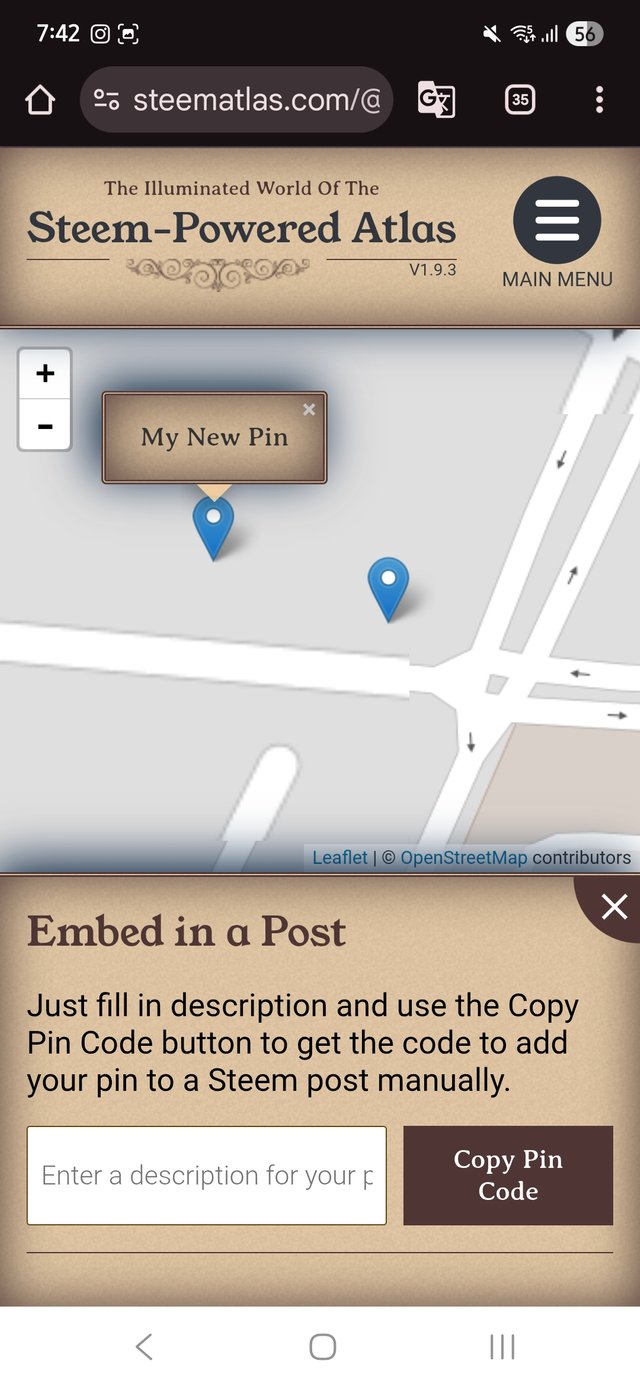Viewport: 640px width, 1387px height.
Task: Go back using the system back button
Action: point(144,1347)
